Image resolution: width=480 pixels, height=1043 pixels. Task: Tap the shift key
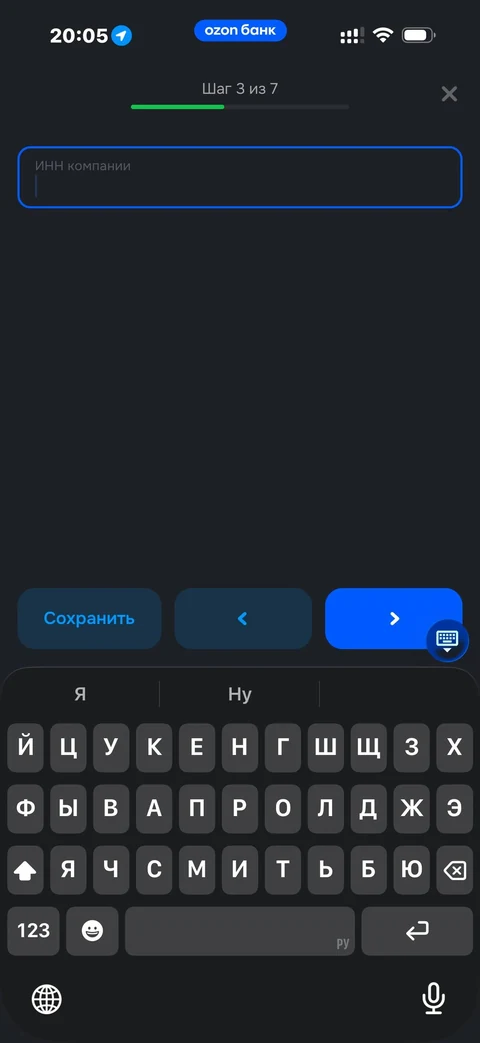[x=25, y=870]
